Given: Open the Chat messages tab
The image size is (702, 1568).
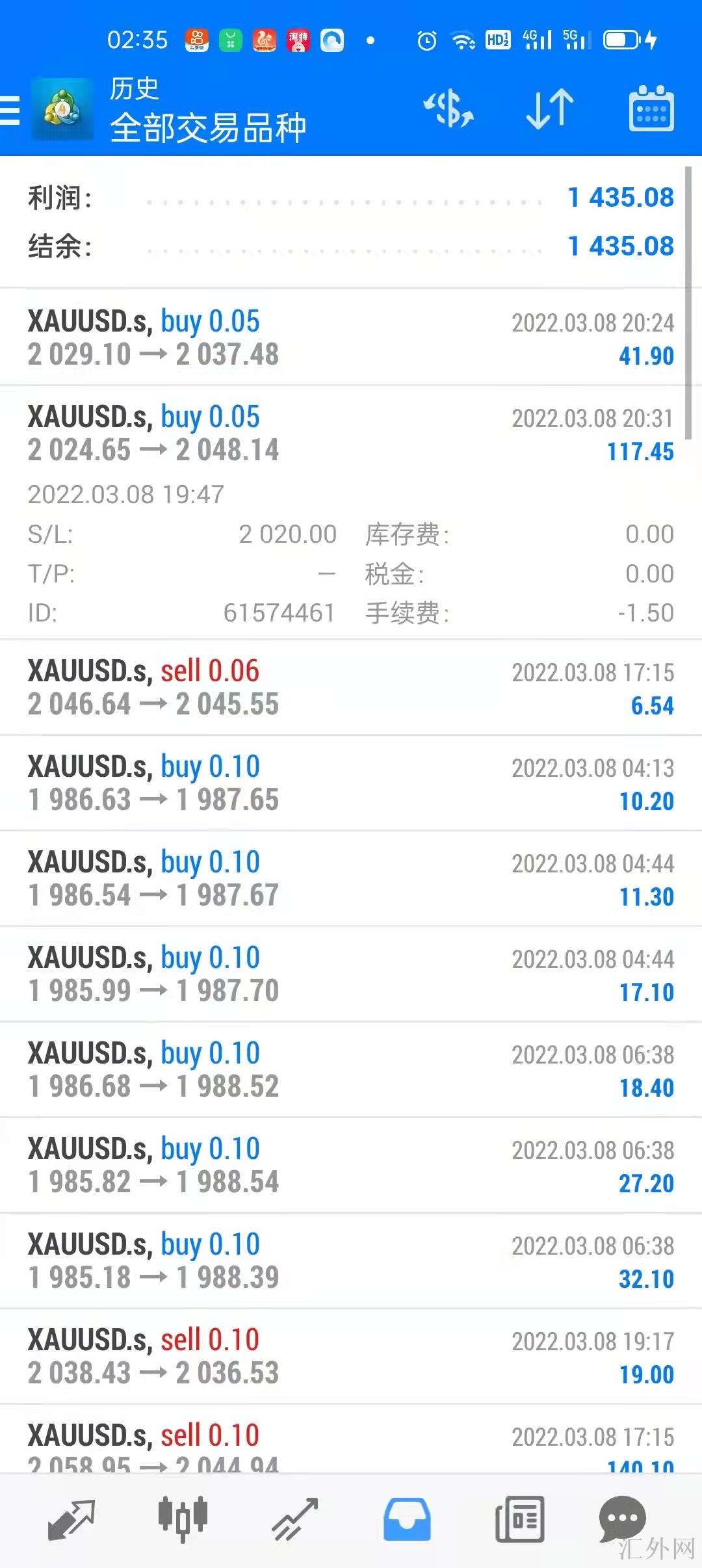Looking at the screenshot, I should coord(622,1519).
